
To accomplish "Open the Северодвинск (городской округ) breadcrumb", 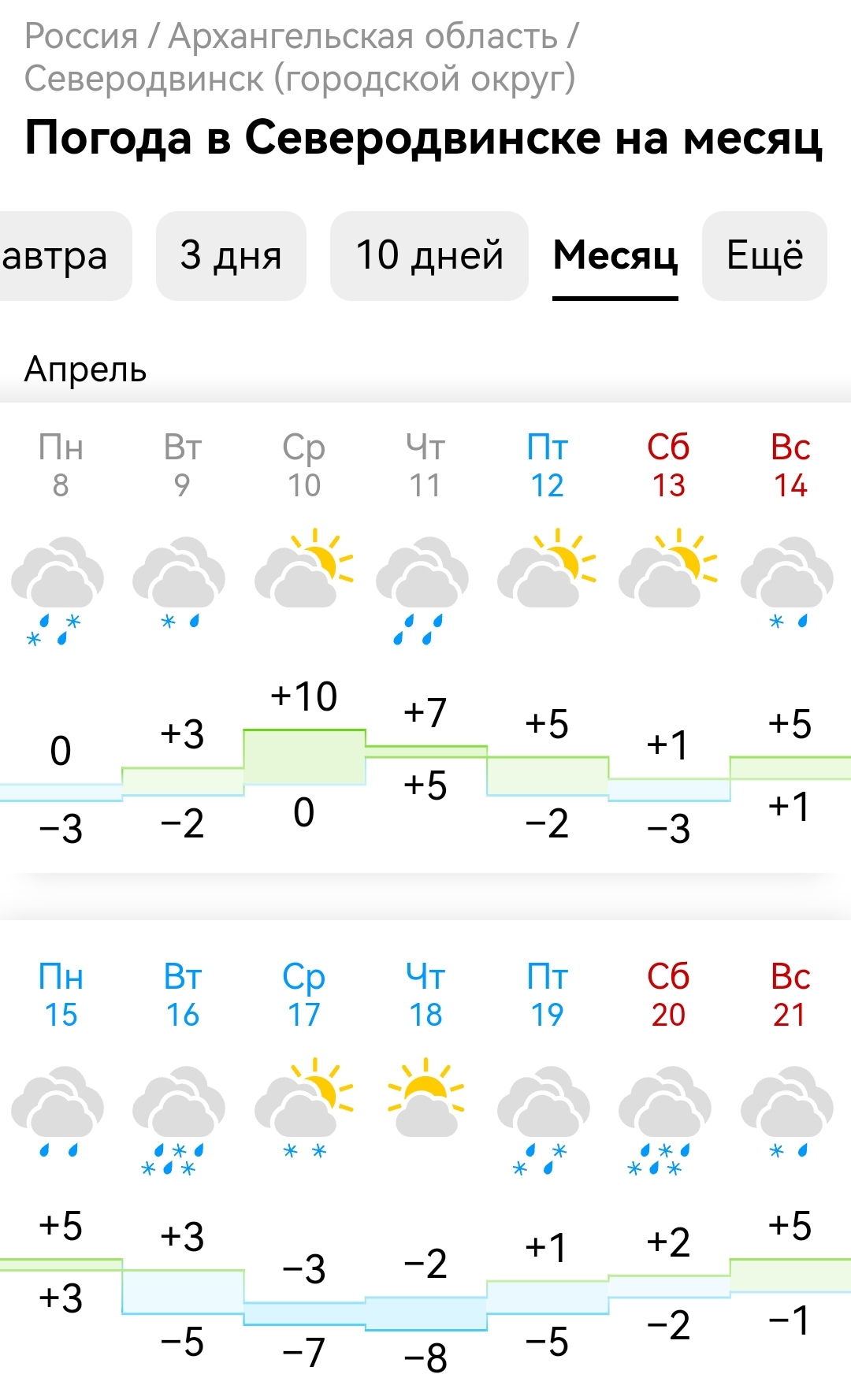I will coord(300,79).
